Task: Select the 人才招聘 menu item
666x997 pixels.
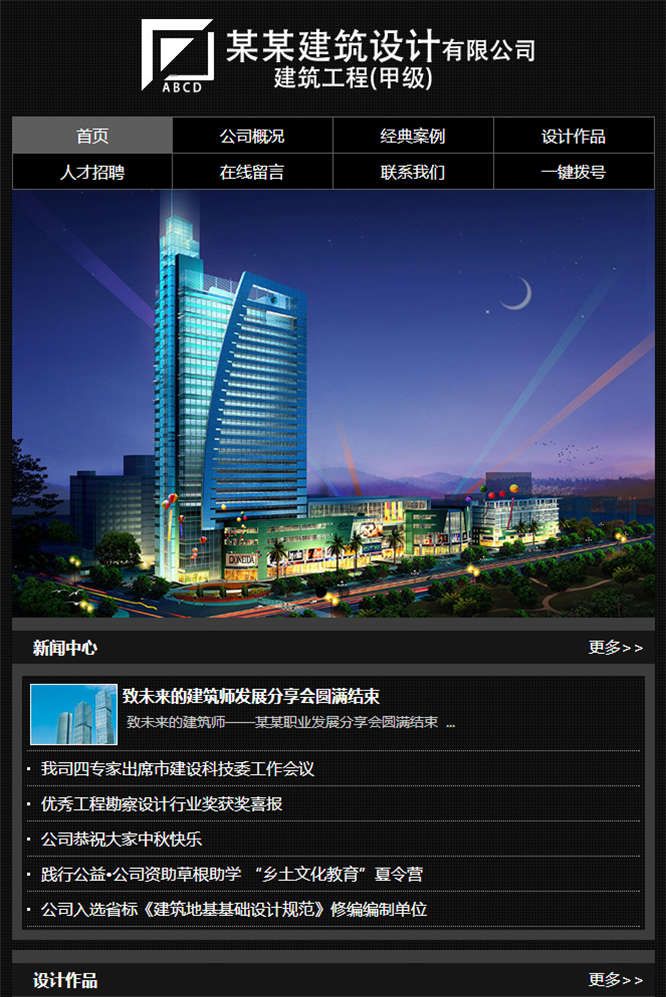Action: point(92,171)
